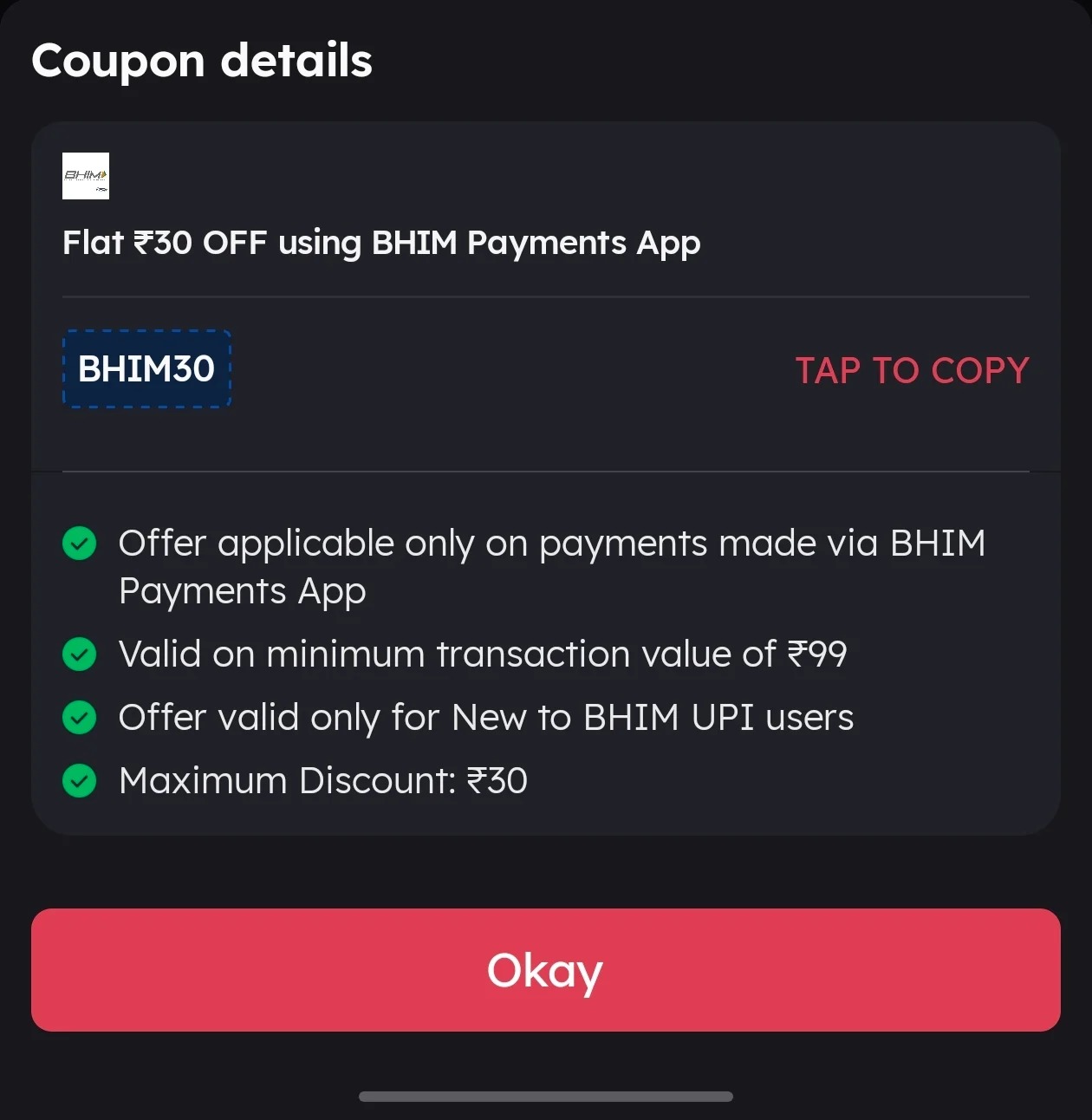
Task: Click the minimum transaction value condition
Action: coord(483,654)
